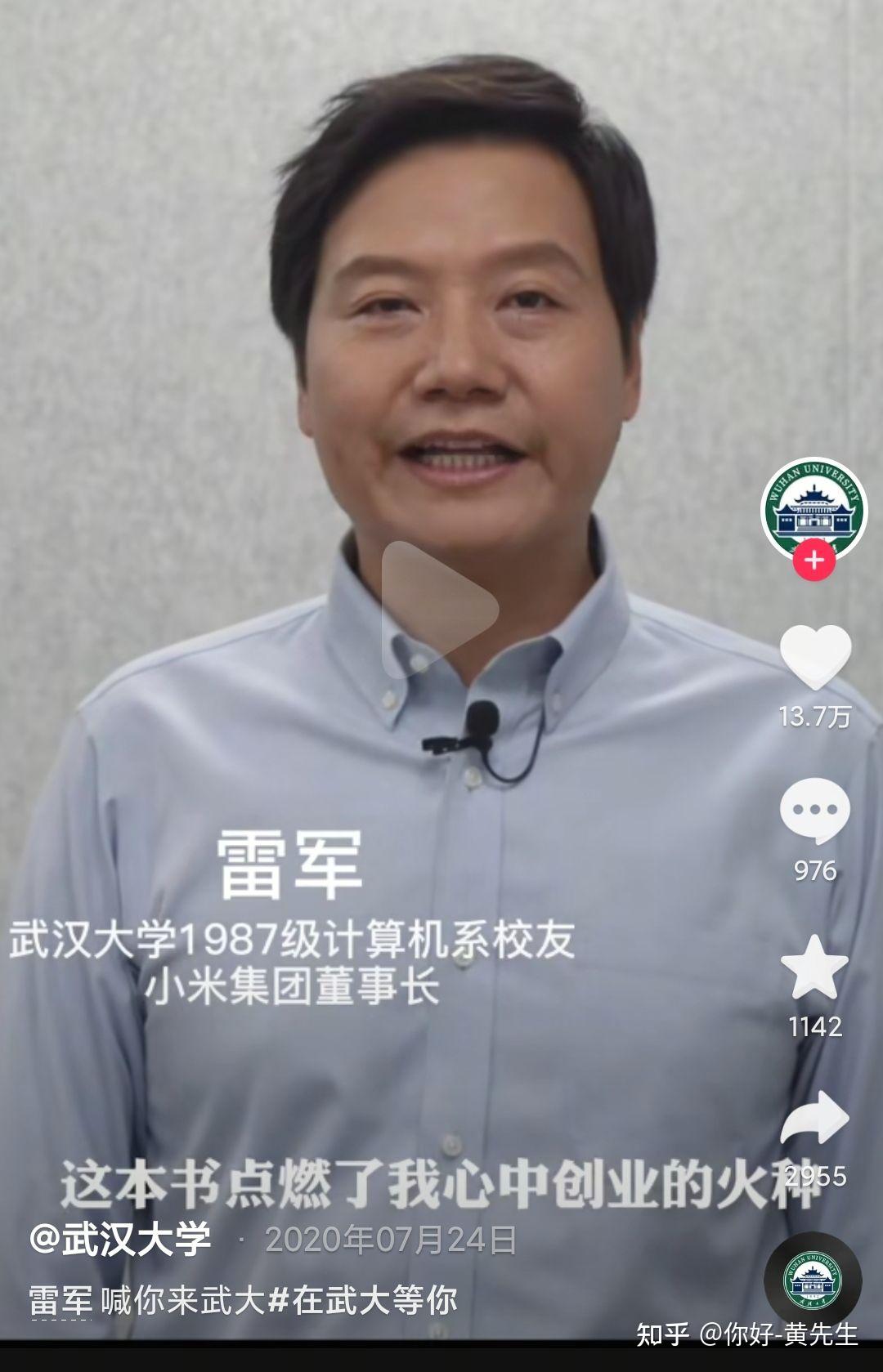The image size is (883, 1372).
Task: Open the #在武大等你 hashtag
Action: (362, 1299)
